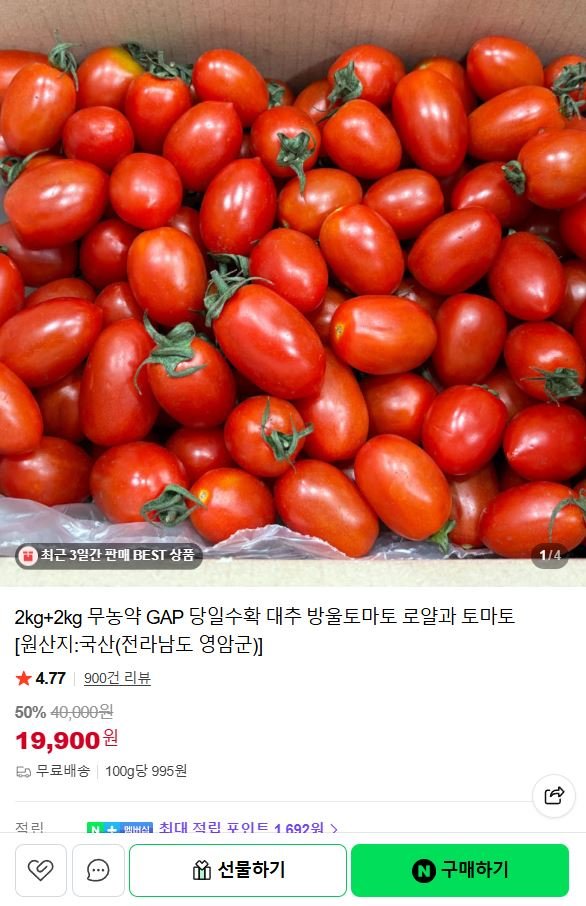Open the 900건 리뷰 reviews link

[117, 678]
